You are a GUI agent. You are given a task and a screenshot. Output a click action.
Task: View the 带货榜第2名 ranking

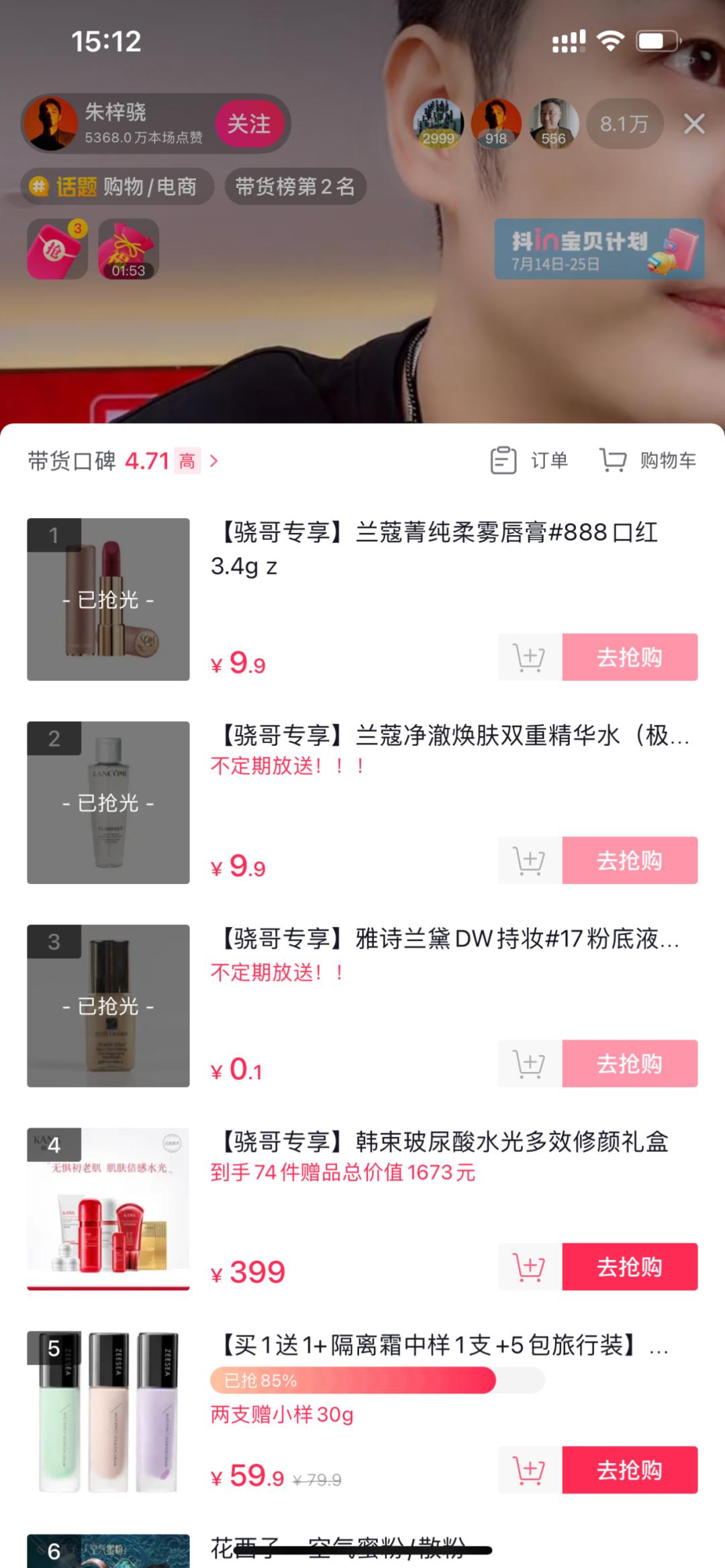point(295,187)
